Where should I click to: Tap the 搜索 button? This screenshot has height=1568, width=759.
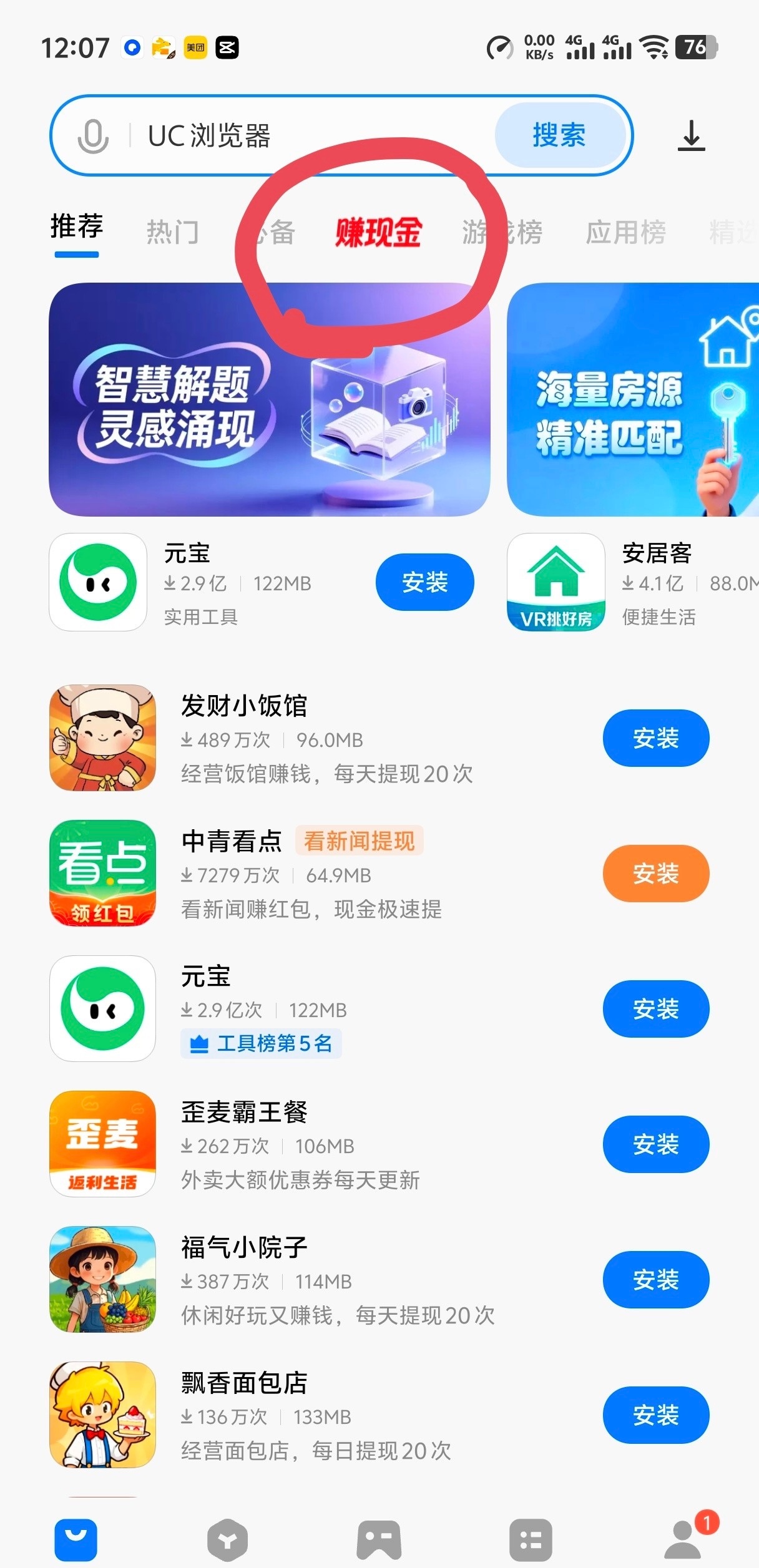pos(559,135)
